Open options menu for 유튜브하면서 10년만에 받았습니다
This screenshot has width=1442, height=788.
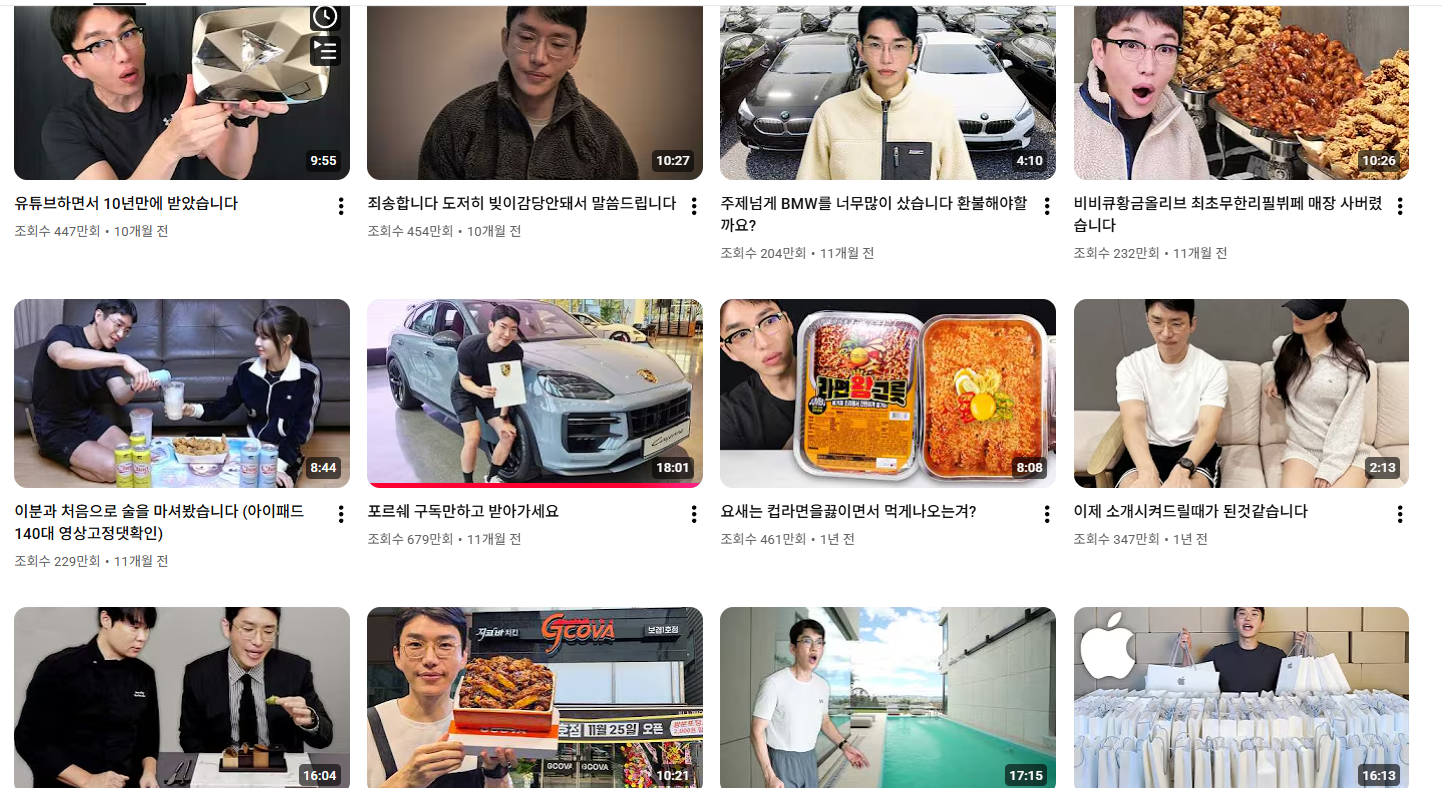click(x=341, y=206)
